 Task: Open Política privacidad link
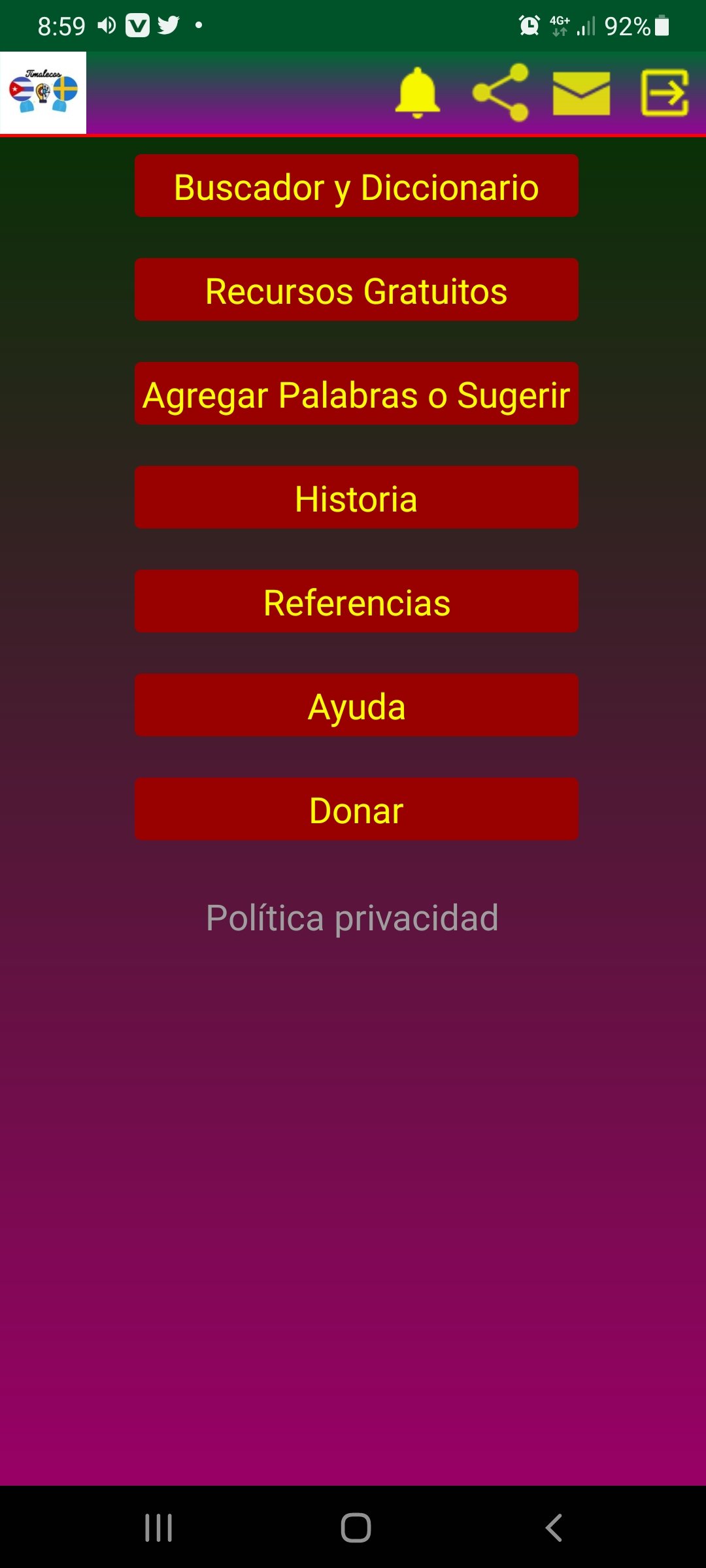click(352, 918)
